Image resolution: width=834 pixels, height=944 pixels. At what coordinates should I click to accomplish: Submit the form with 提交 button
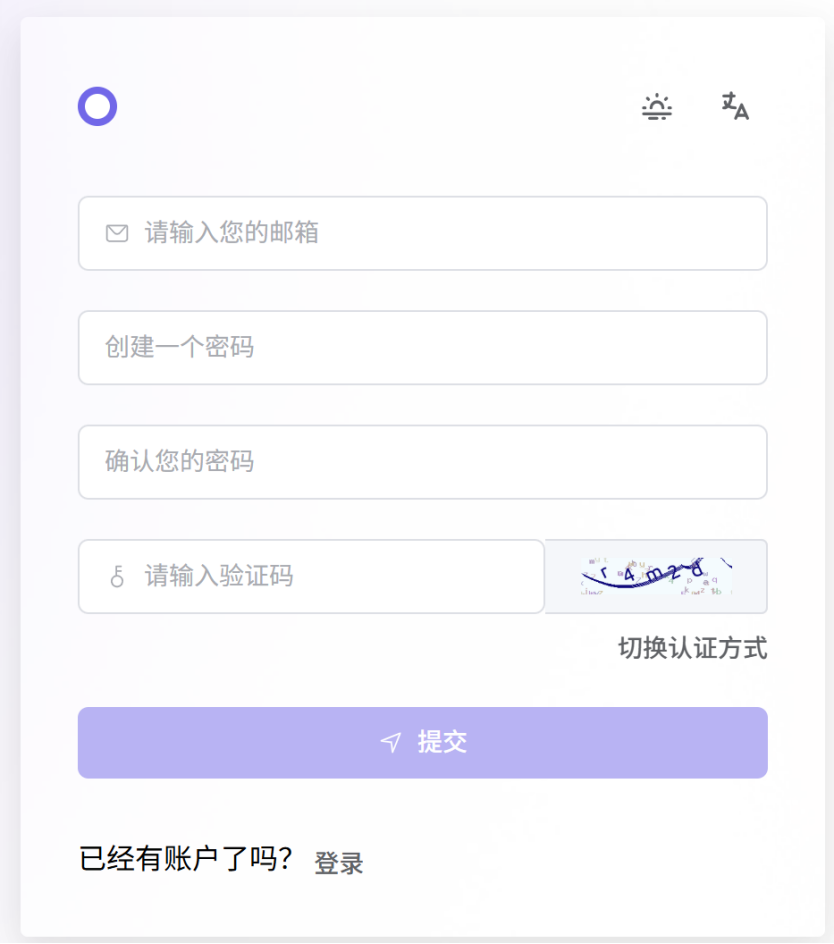click(422, 742)
